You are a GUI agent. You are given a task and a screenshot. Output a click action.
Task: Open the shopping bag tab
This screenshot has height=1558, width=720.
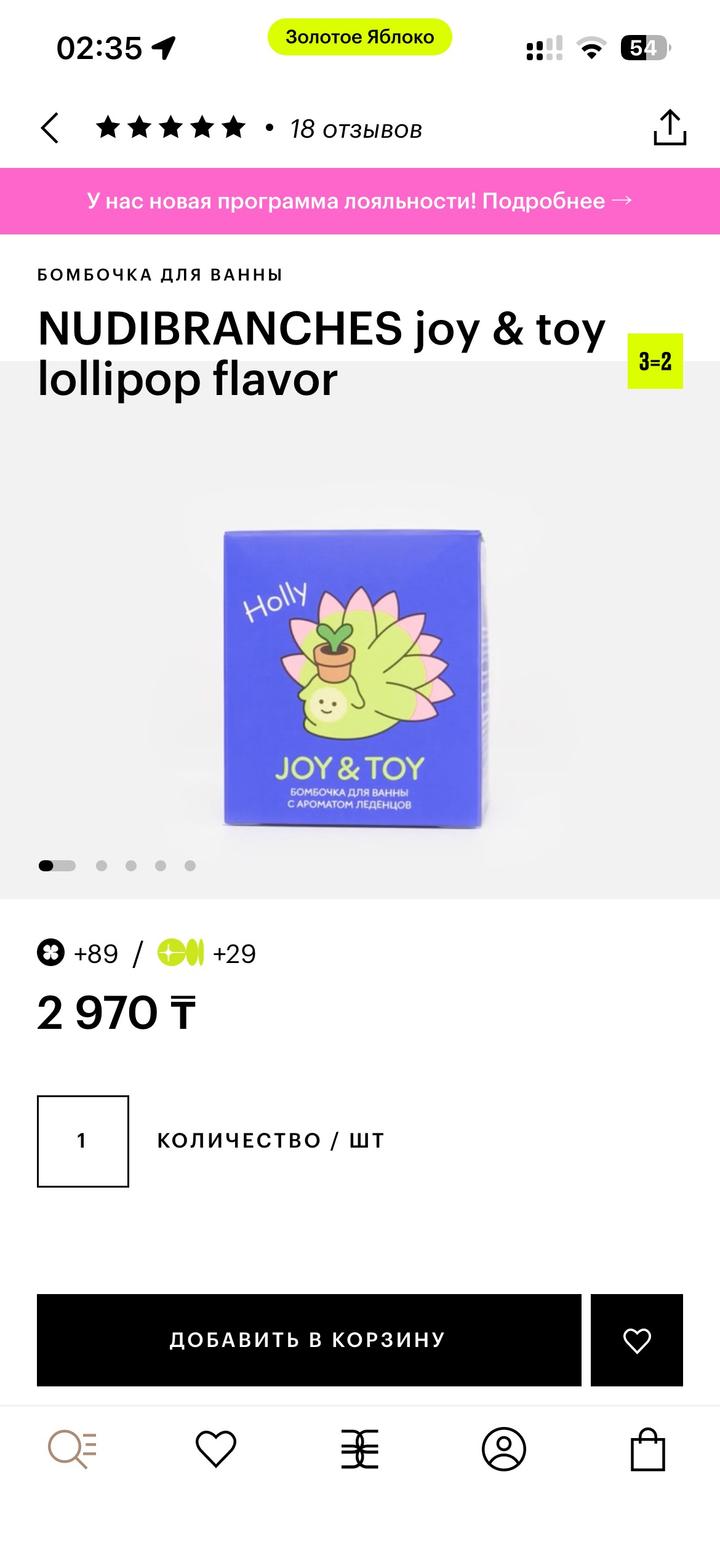click(x=648, y=1449)
